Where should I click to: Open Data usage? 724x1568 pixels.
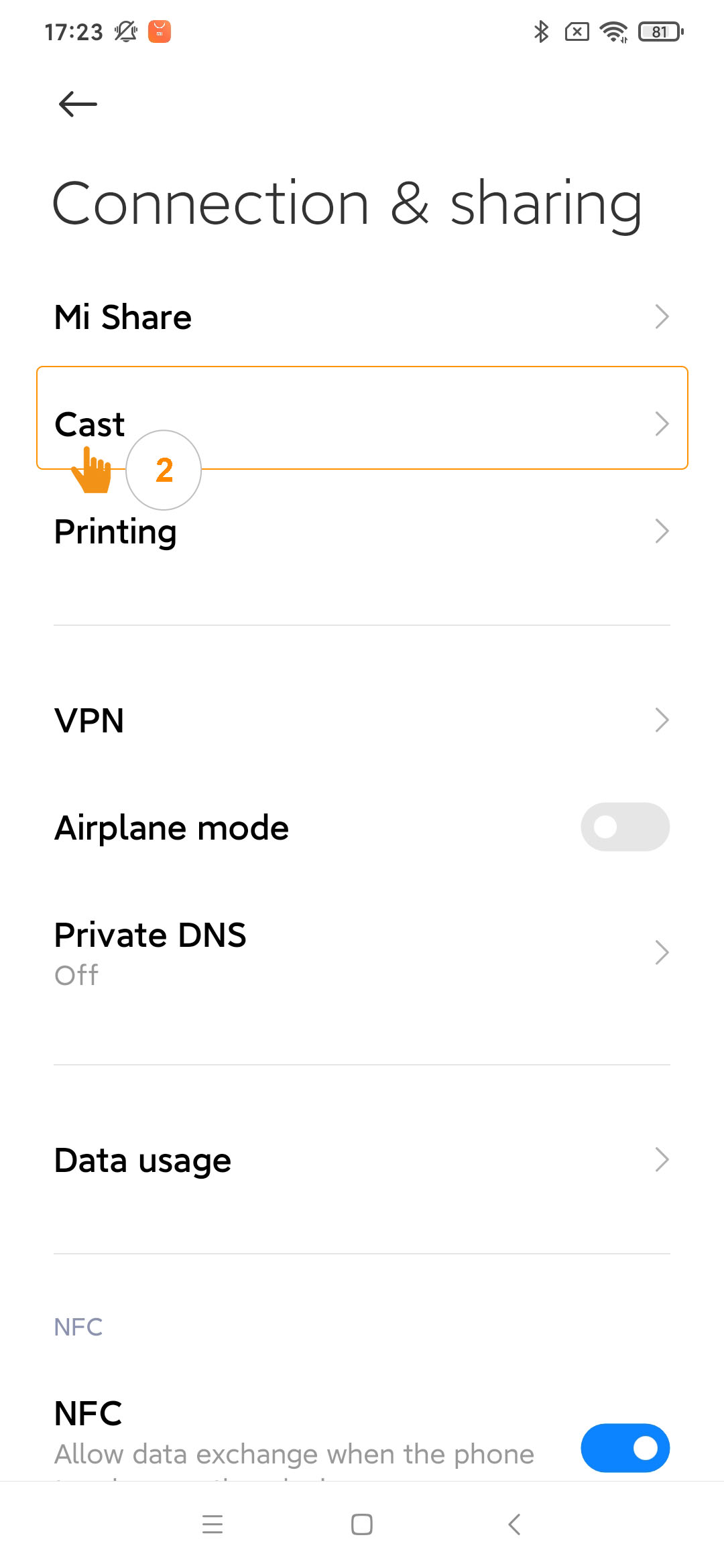coord(362,1159)
